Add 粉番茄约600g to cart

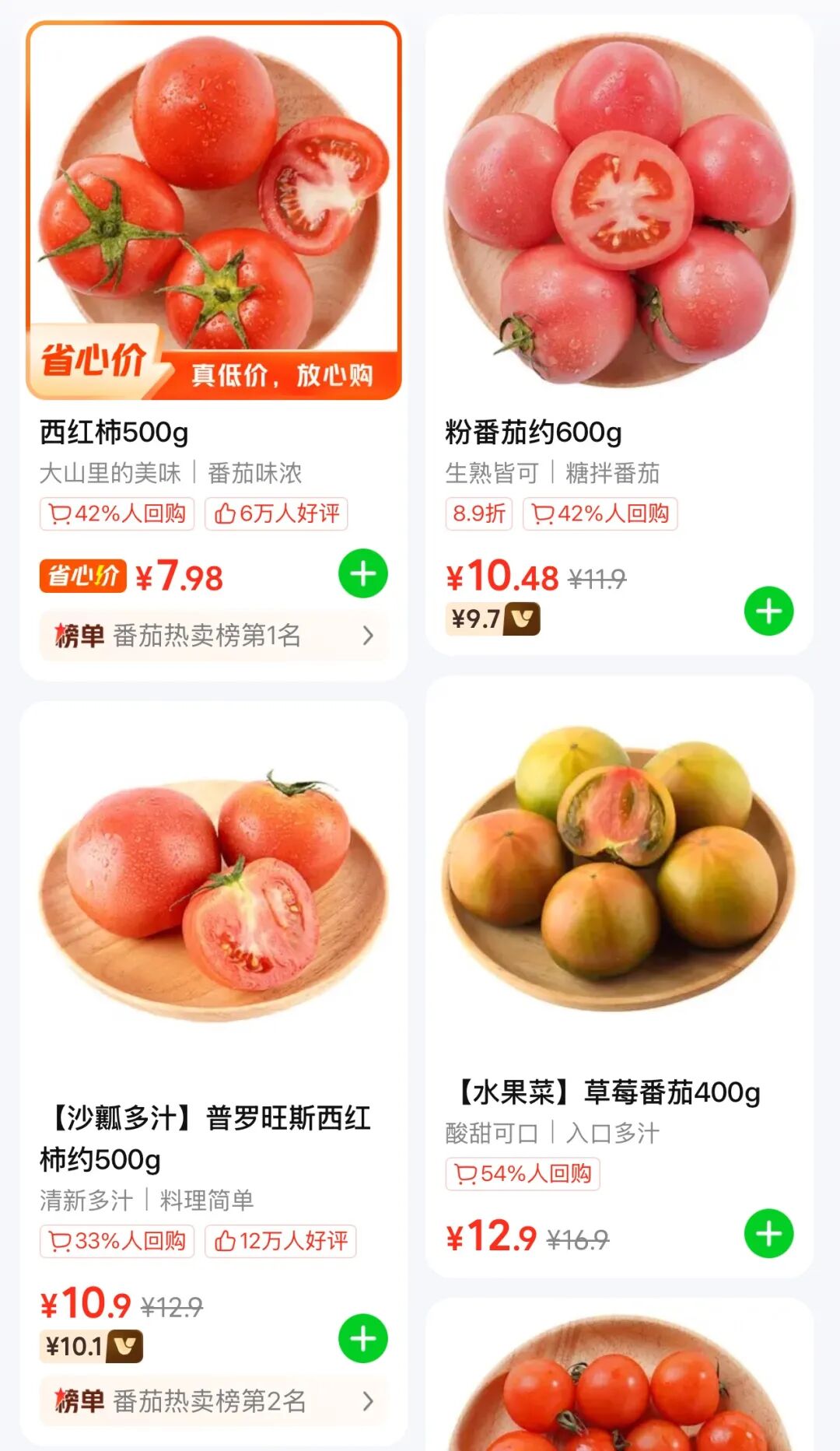768,612
